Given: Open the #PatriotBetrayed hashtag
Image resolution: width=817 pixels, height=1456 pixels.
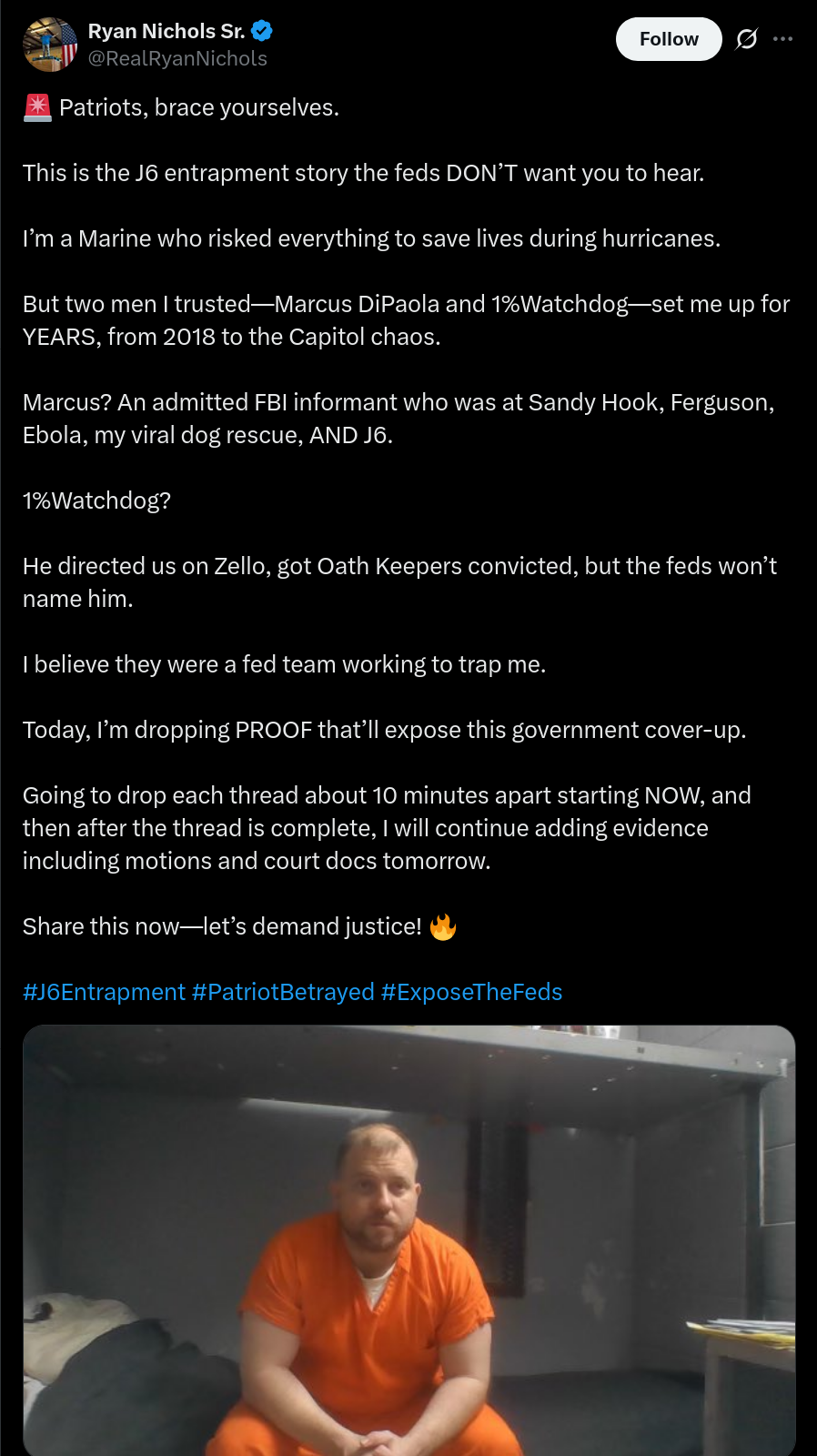Looking at the screenshot, I should (x=283, y=992).
